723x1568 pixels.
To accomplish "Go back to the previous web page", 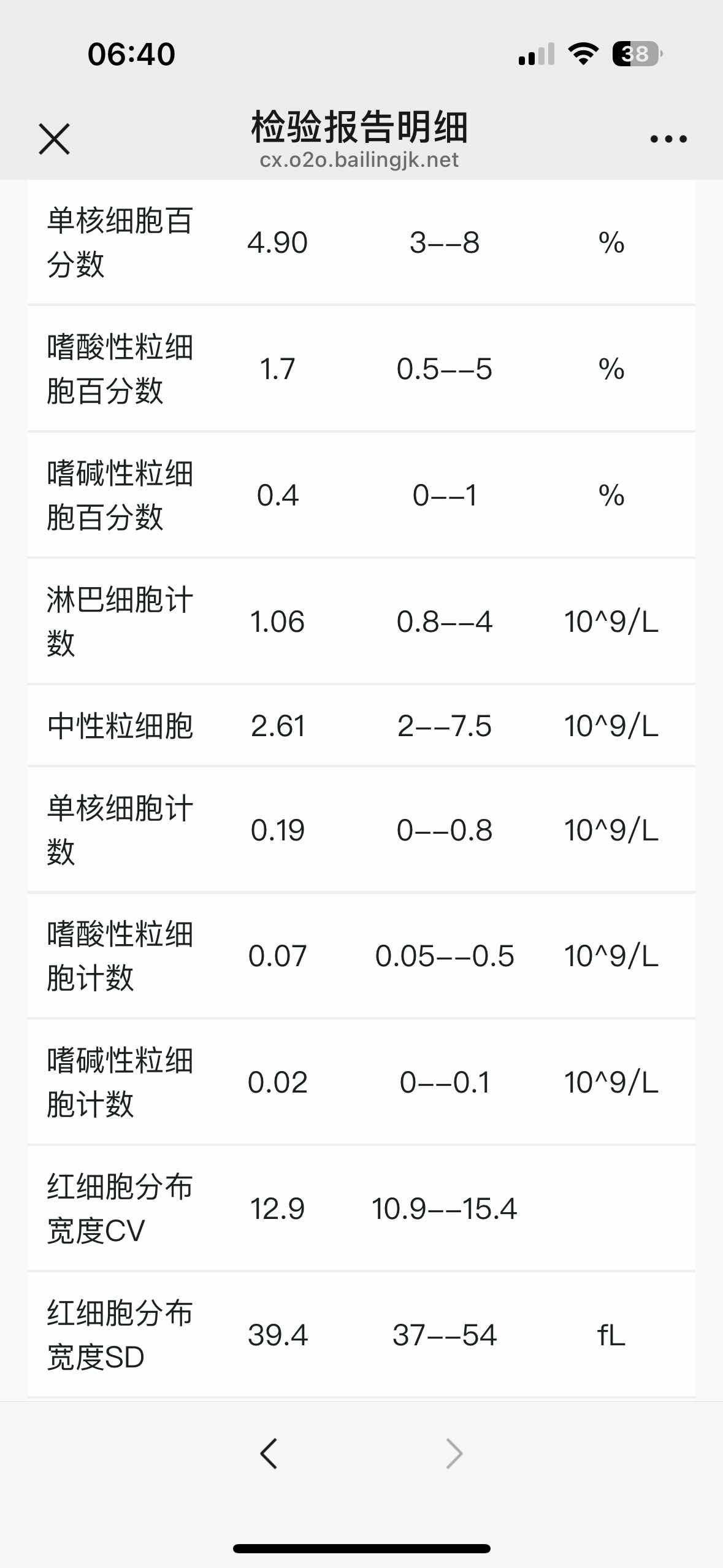I will [269, 1453].
